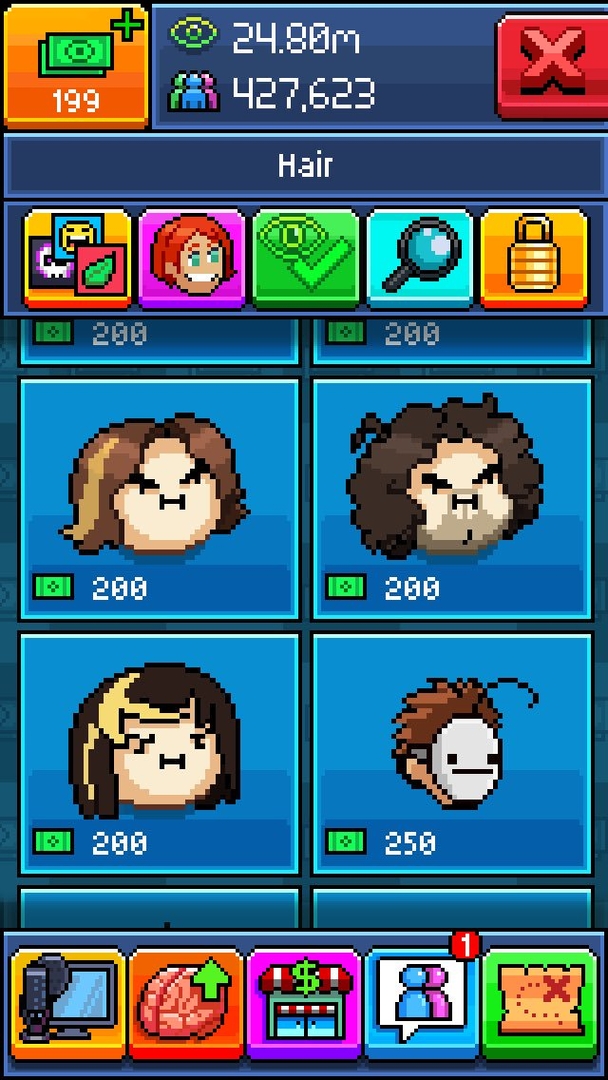This screenshot has width=608, height=1080.
Task: Open the social tab with one notification
Action: [x=422, y=1004]
